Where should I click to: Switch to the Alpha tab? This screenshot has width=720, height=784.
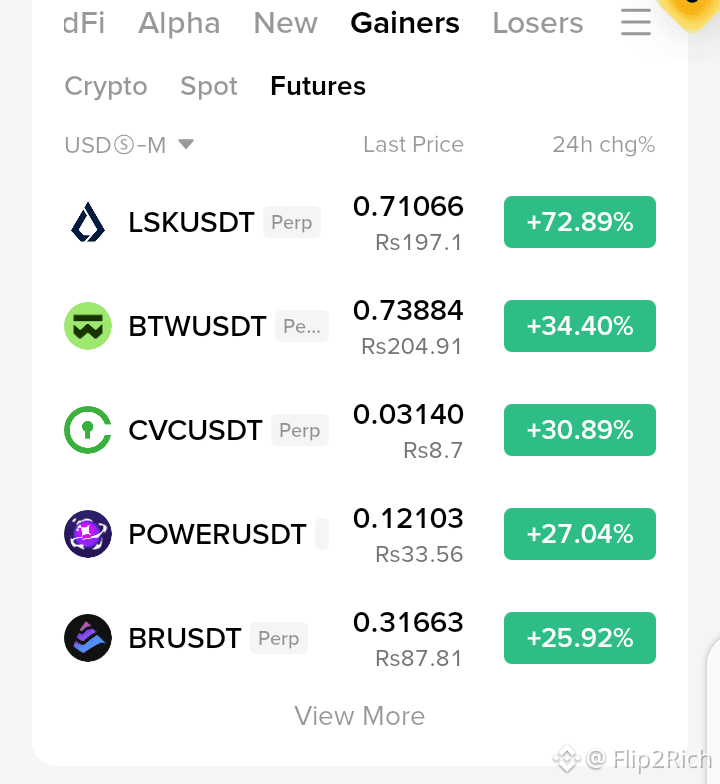pyautogui.click(x=179, y=23)
